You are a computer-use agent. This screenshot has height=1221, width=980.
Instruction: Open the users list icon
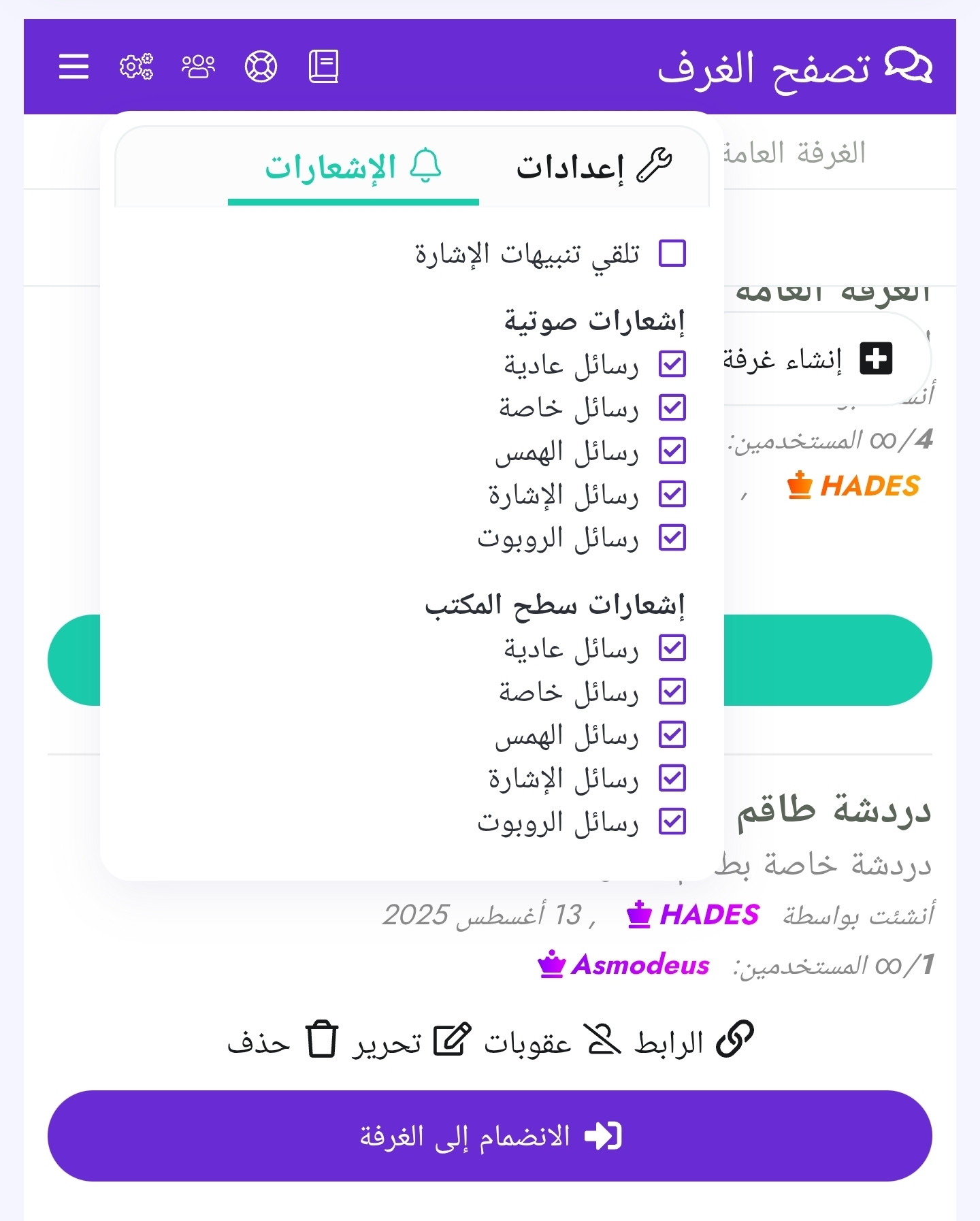(x=198, y=67)
